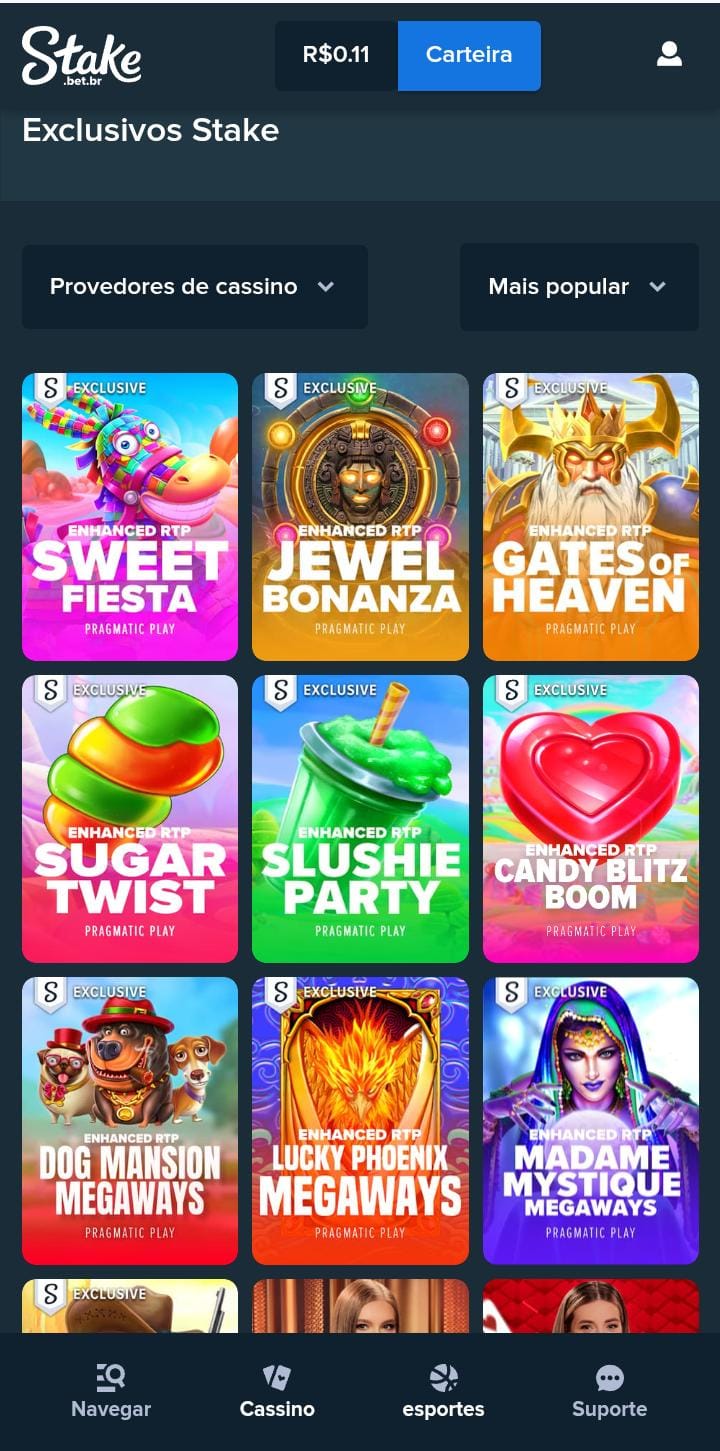
Task: Open the Suporte chat tab
Action: [609, 1392]
